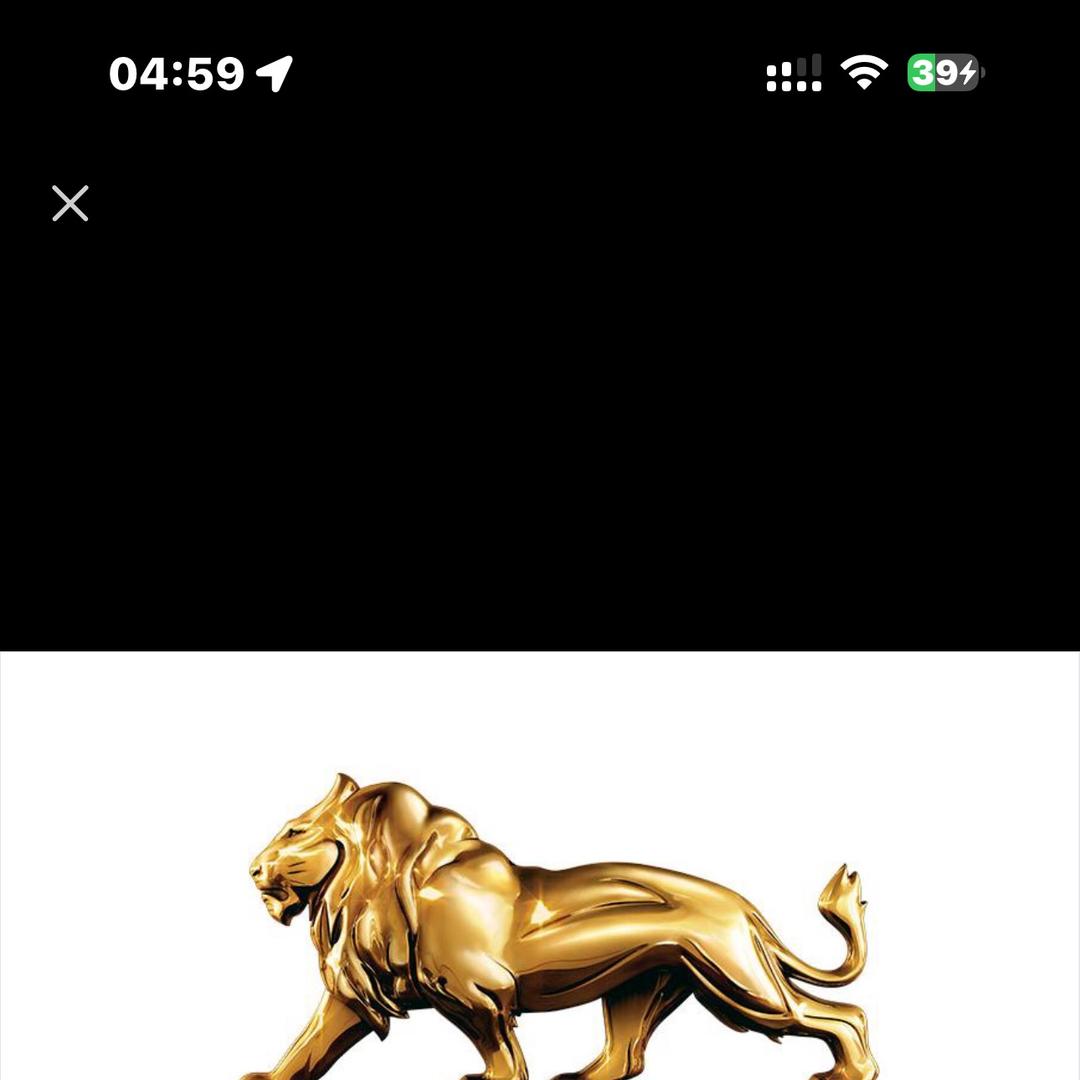This screenshot has height=1080, width=1080.
Task: Close the full-screen image viewer
Action: (x=70, y=203)
